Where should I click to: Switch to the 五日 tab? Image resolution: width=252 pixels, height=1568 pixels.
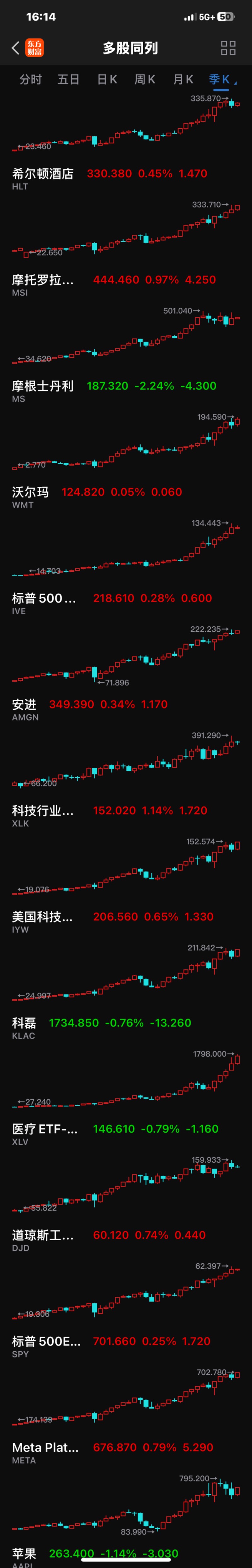point(68,79)
